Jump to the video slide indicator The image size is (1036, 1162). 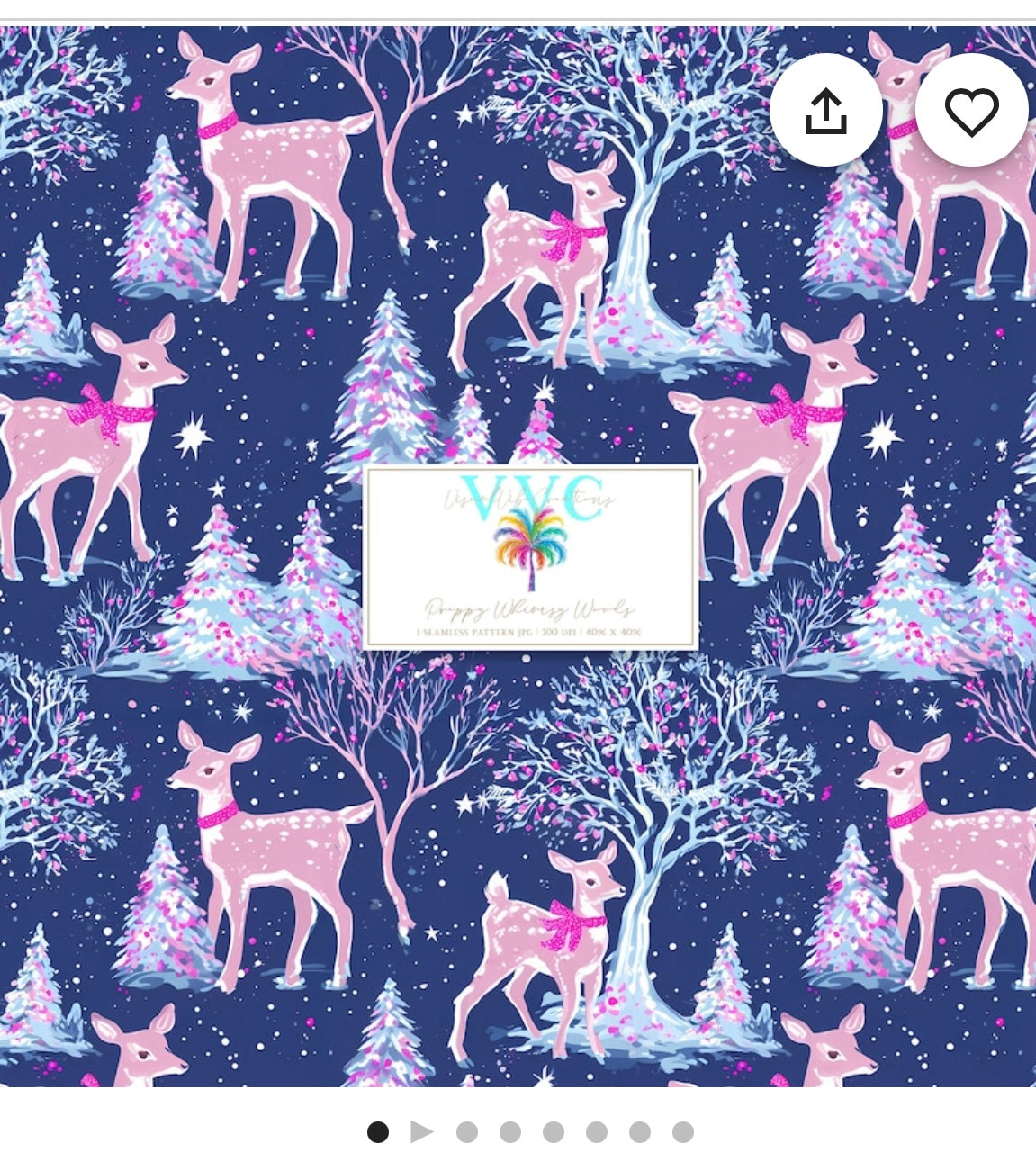point(421,1131)
